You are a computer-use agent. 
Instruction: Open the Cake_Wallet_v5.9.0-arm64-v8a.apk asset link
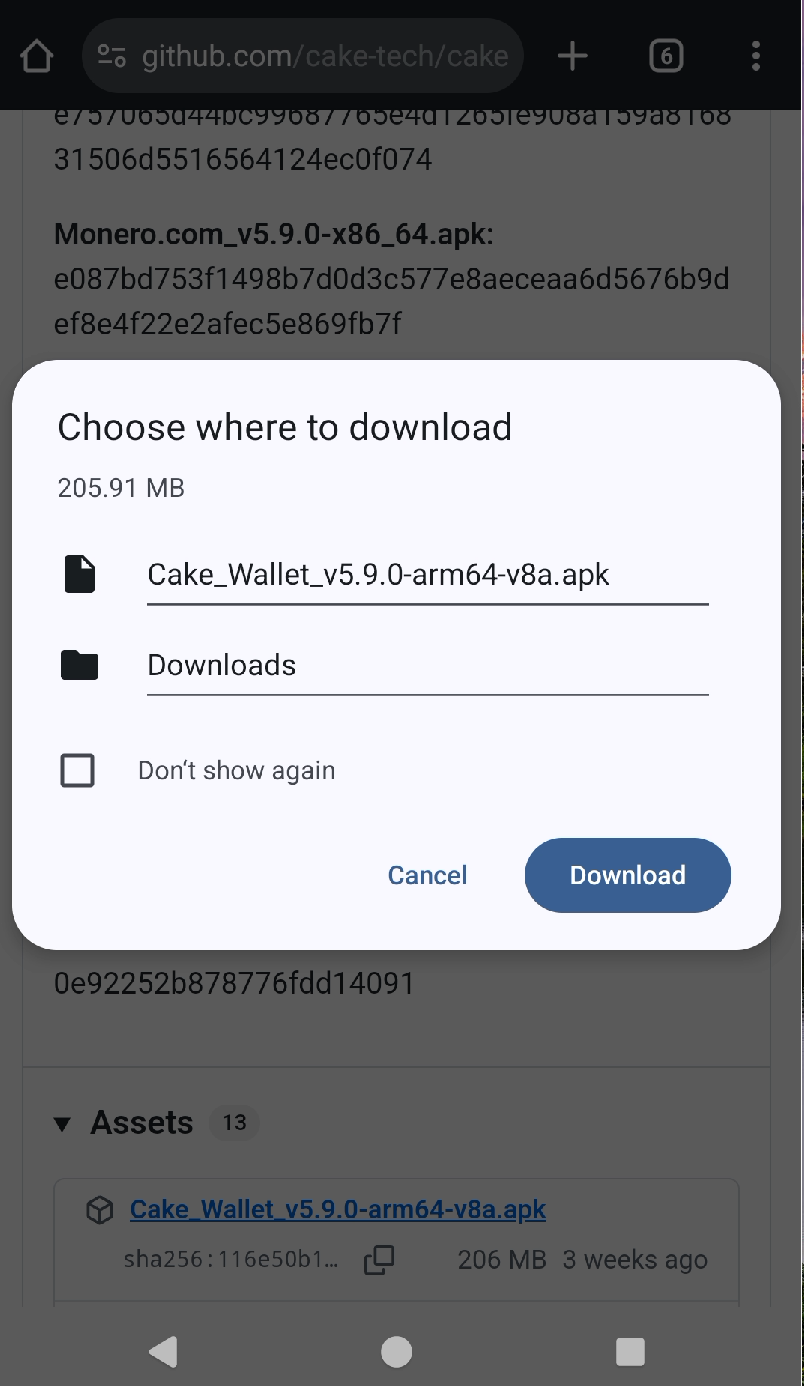338,1209
